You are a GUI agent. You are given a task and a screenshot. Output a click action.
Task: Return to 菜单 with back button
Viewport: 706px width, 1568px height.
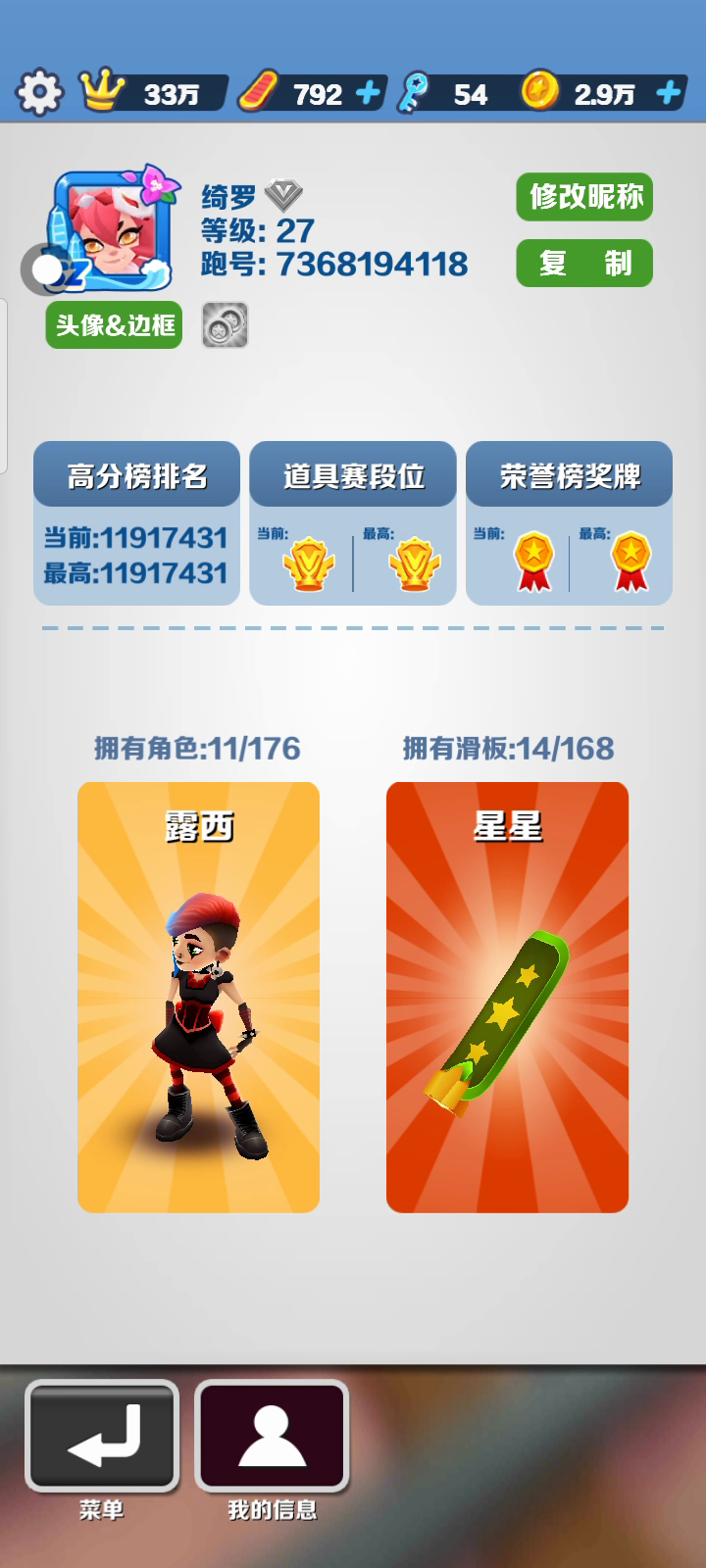102,1436
